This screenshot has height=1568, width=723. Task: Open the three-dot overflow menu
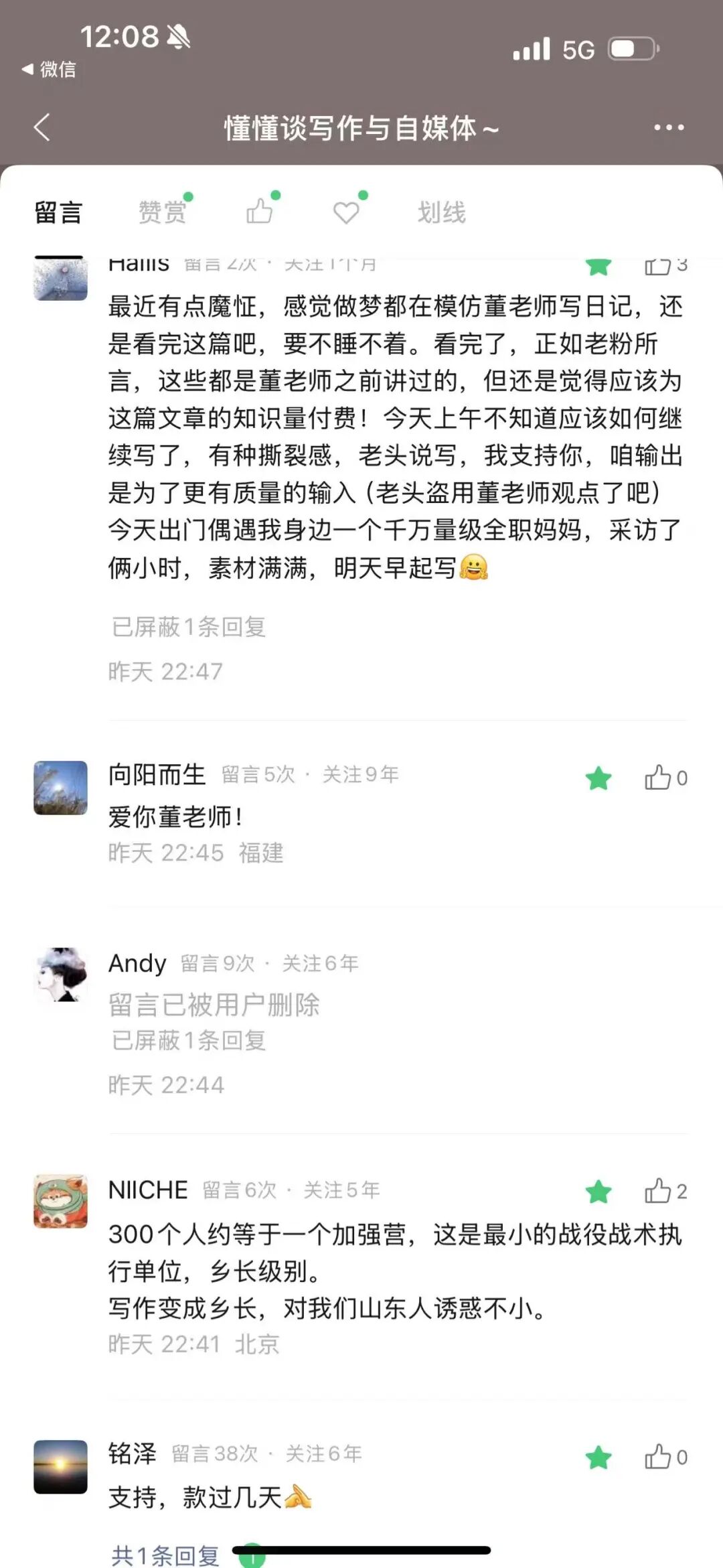pos(669,127)
